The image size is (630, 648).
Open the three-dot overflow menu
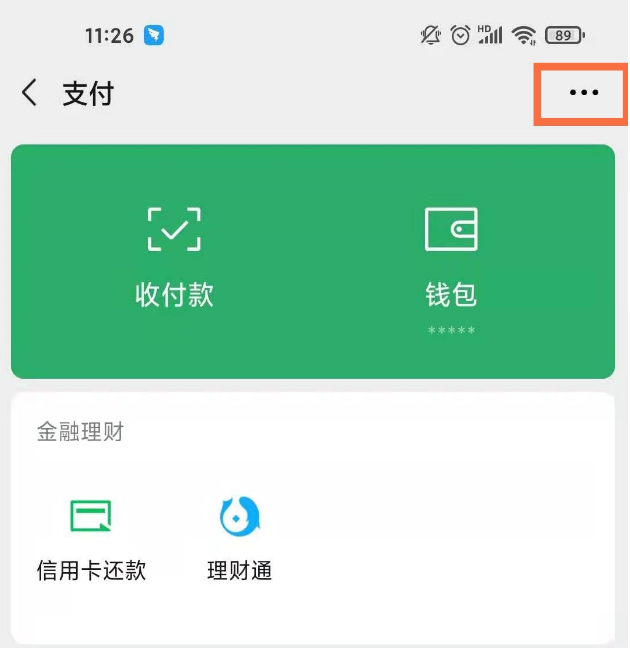[x=583, y=93]
